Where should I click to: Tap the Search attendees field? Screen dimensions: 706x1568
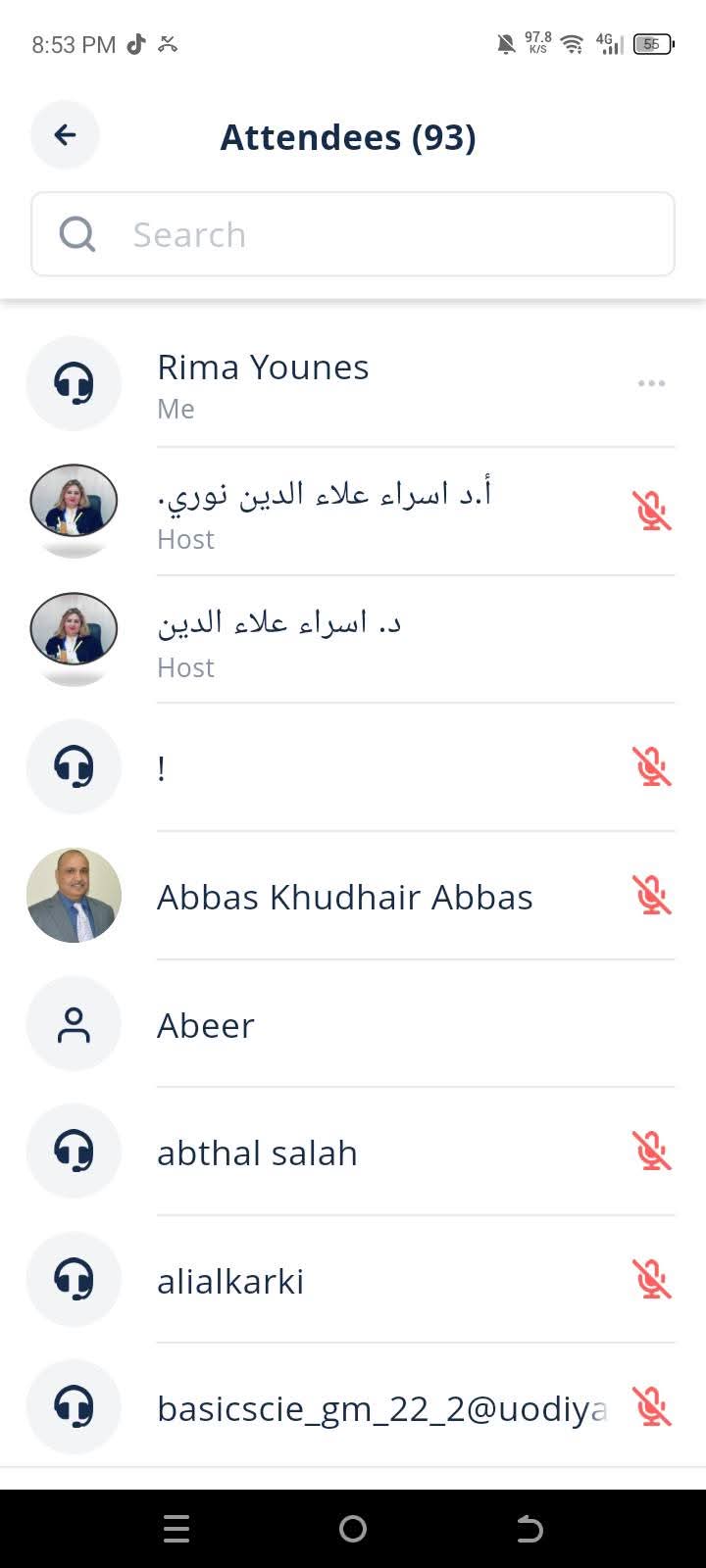point(353,234)
